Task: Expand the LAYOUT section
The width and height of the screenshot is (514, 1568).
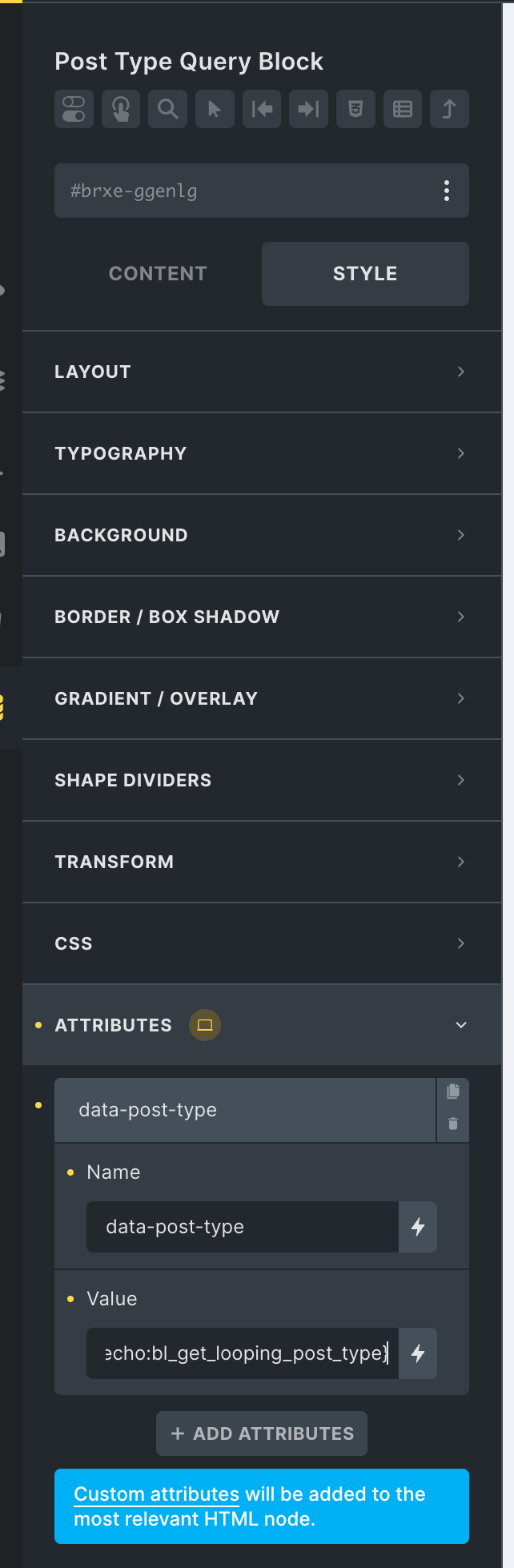Action: 261,372
